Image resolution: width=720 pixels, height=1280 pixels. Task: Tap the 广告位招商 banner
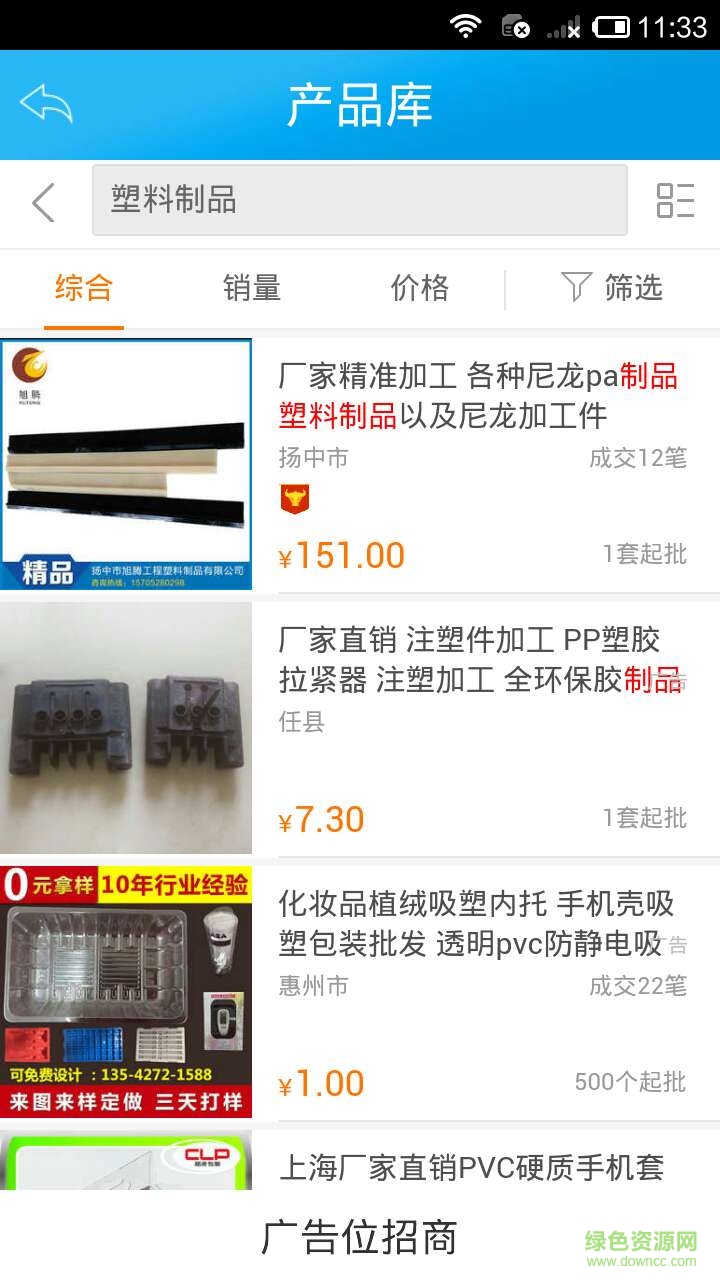tap(359, 1237)
